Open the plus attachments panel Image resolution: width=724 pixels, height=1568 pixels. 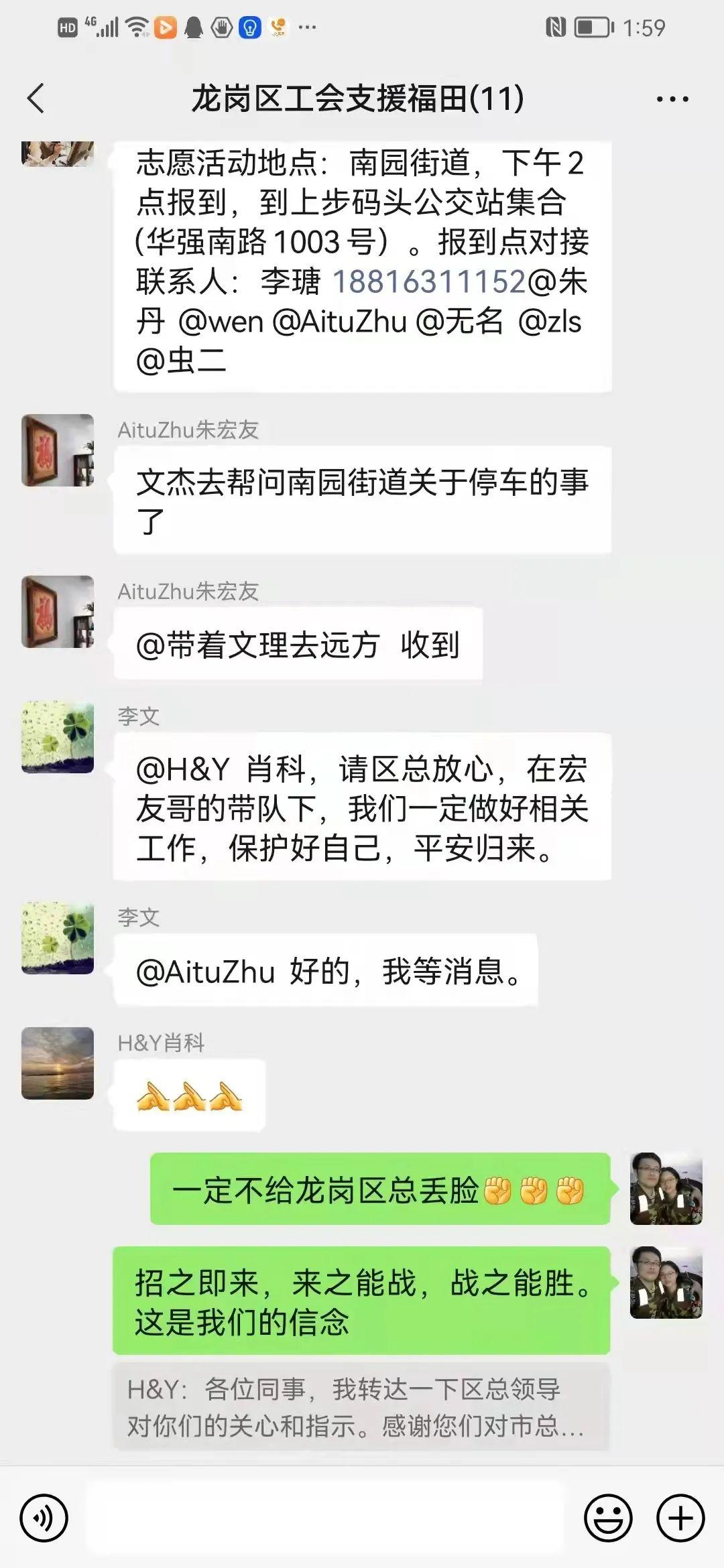click(680, 1518)
